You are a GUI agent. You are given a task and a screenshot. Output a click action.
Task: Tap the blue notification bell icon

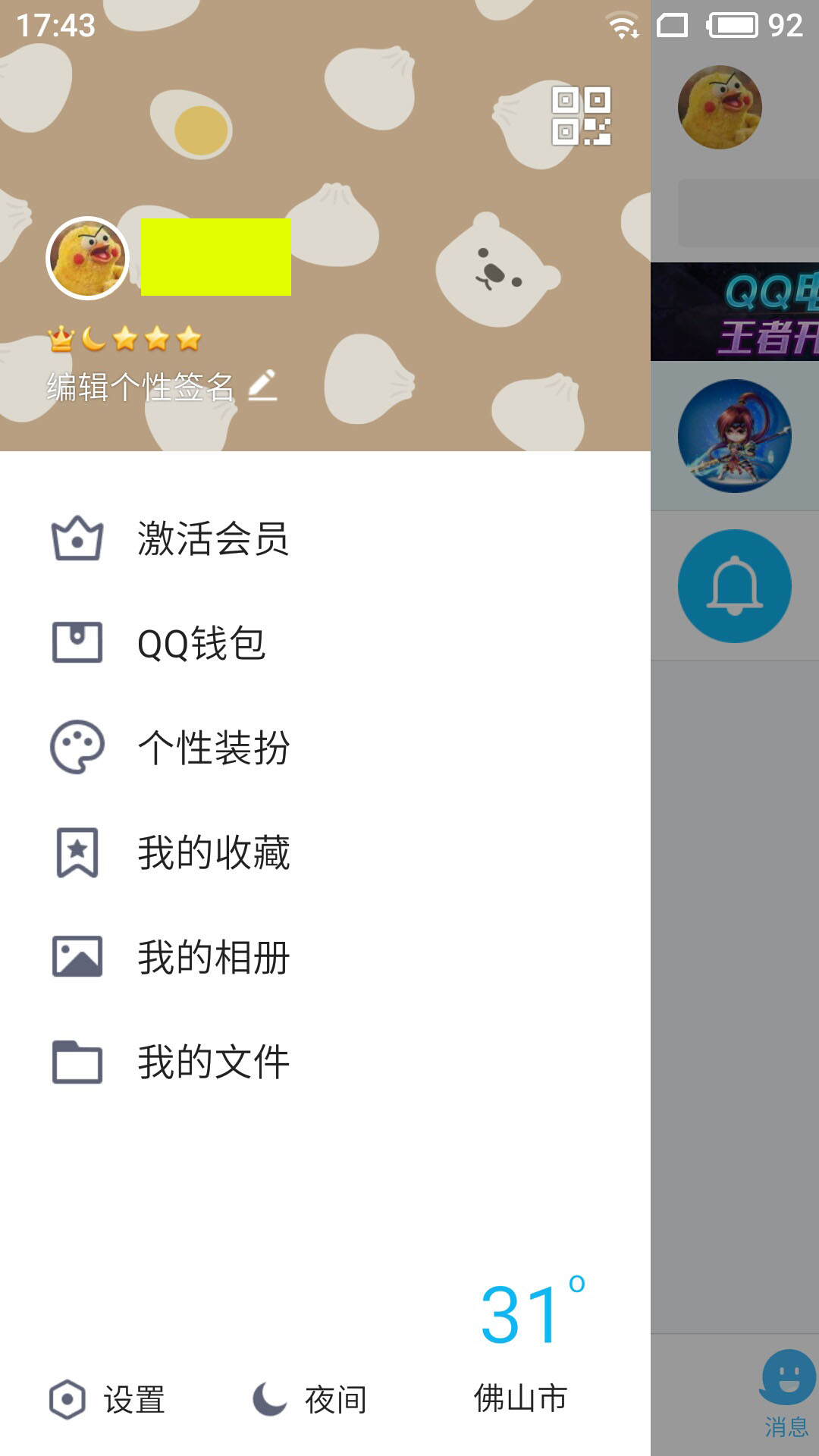coord(735,585)
